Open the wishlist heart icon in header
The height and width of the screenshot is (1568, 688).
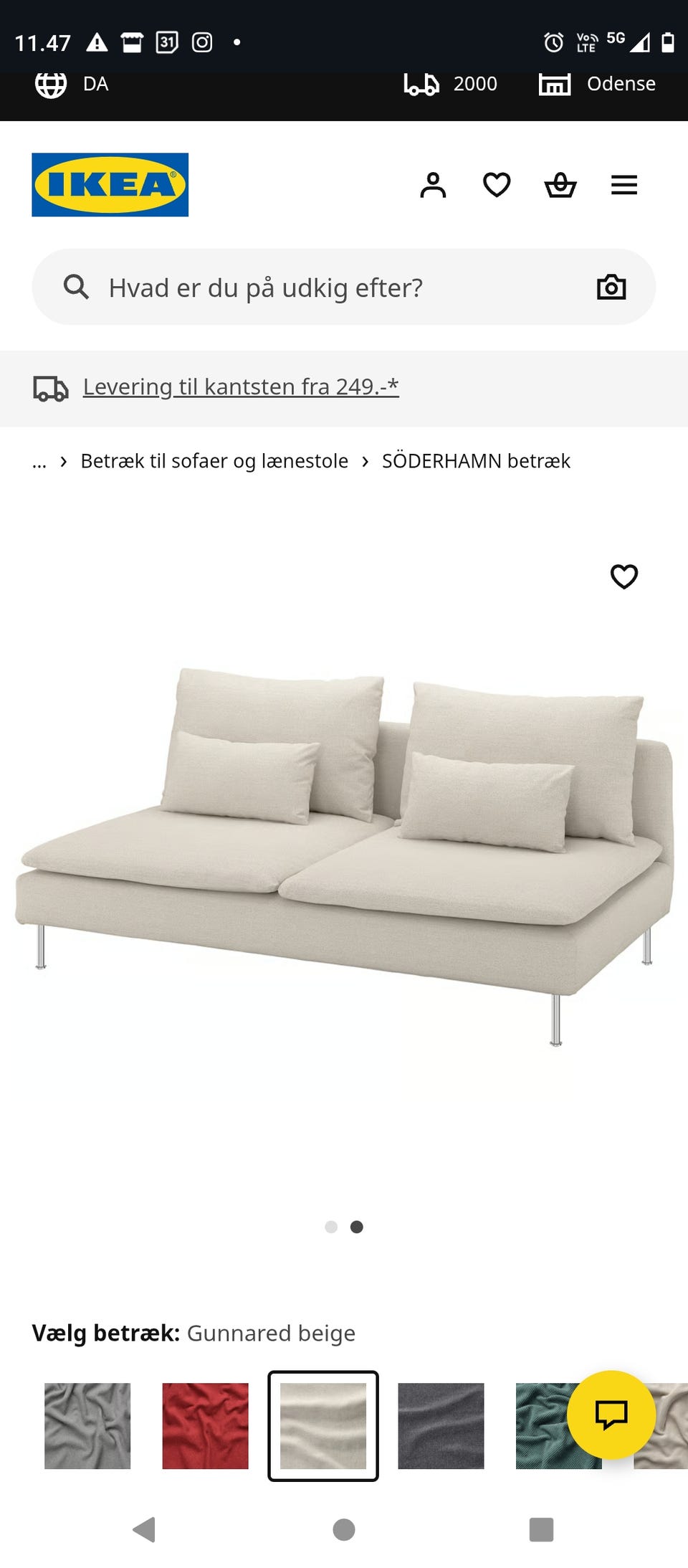click(x=495, y=185)
